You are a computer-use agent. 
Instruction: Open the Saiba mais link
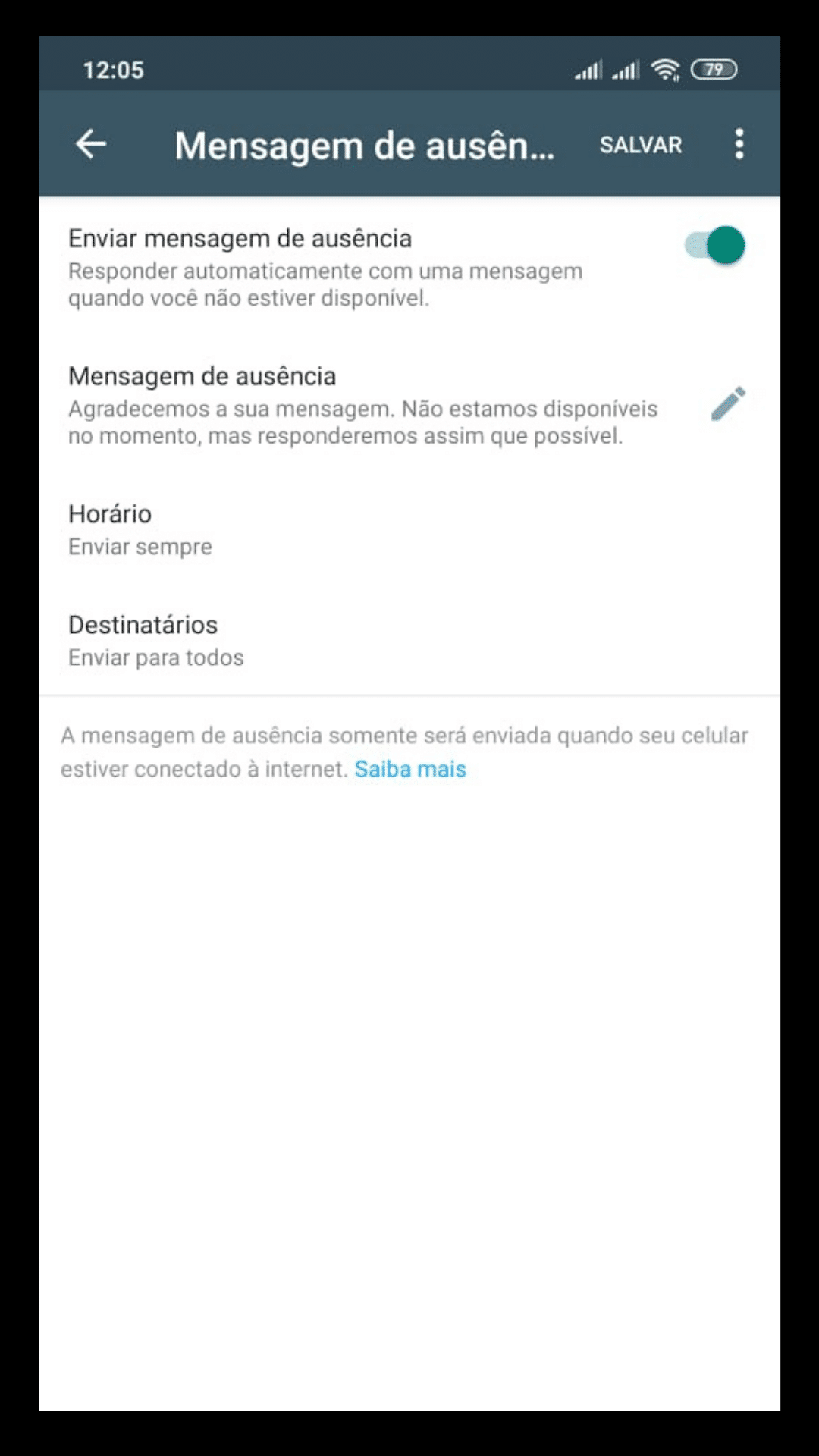click(410, 769)
